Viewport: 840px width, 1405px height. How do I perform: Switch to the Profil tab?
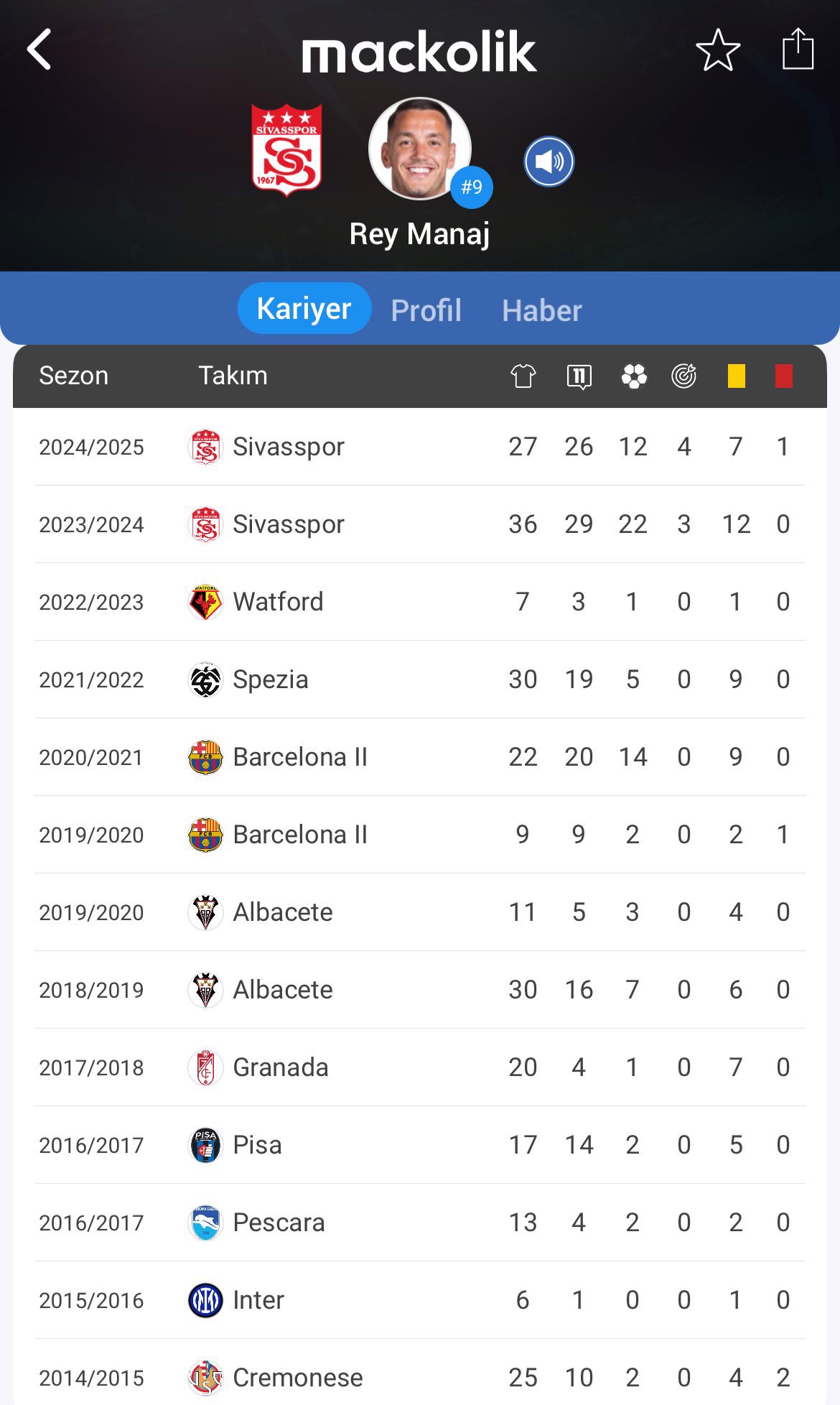[x=426, y=310]
